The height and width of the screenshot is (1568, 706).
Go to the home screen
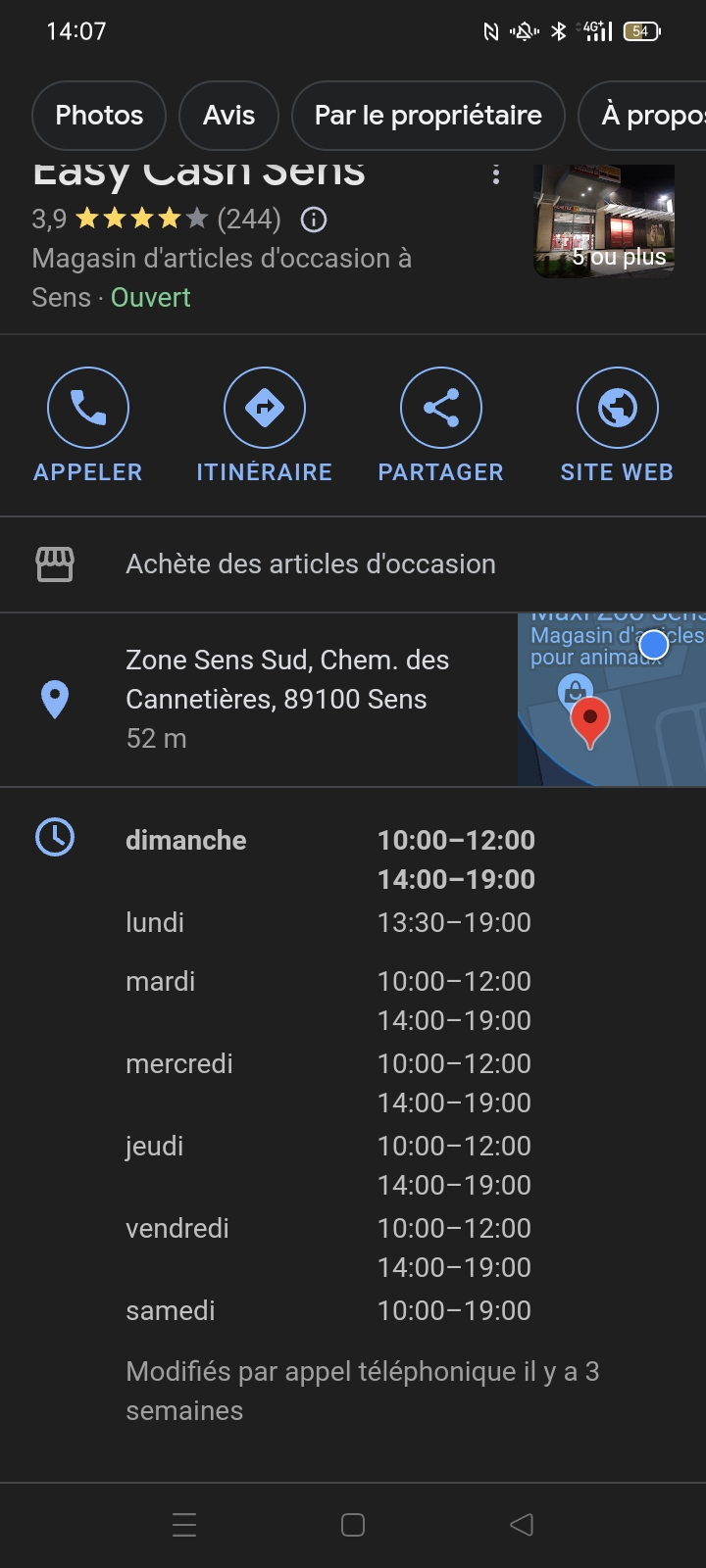coord(353,1525)
